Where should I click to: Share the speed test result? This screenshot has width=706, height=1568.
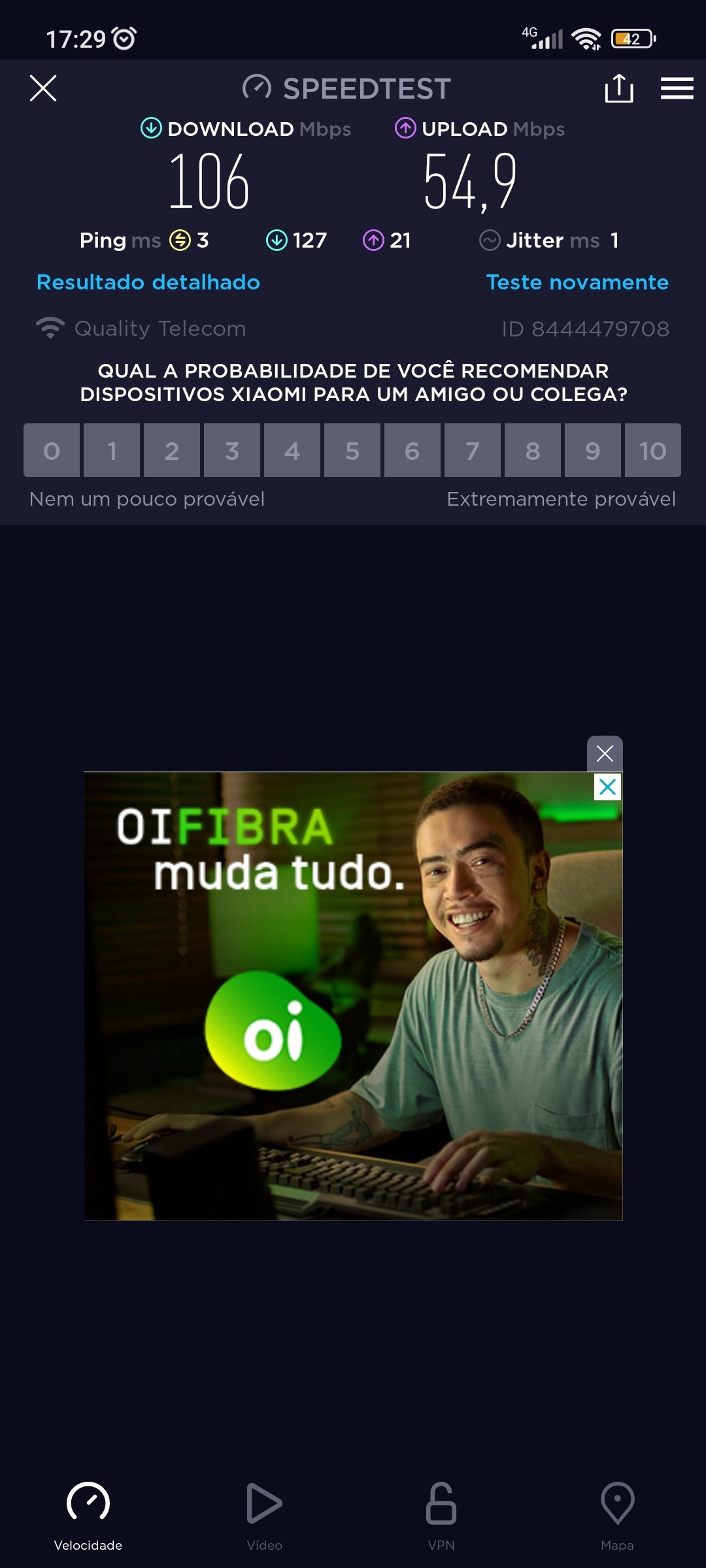(x=618, y=88)
